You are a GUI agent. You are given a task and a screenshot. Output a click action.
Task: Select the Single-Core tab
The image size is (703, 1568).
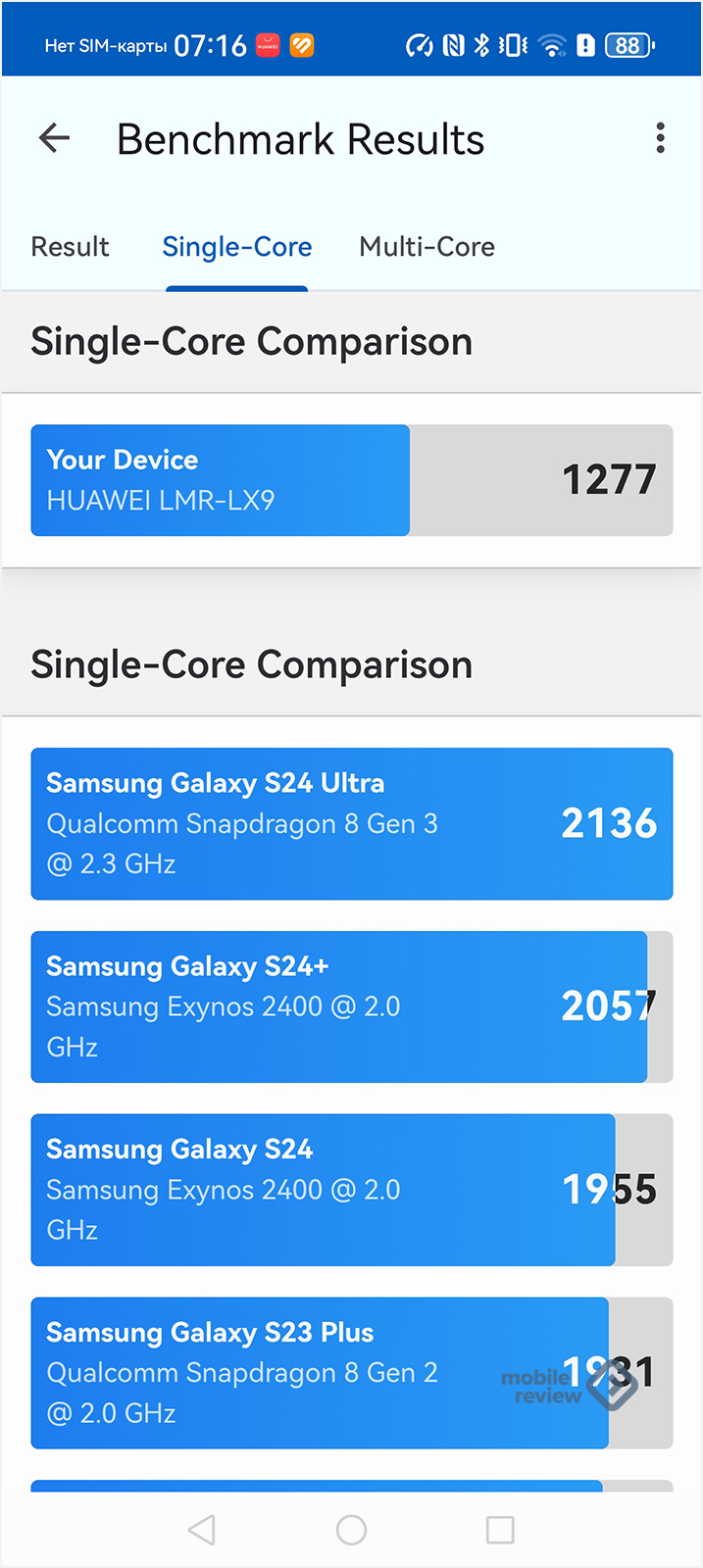pyautogui.click(x=237, y=247)
